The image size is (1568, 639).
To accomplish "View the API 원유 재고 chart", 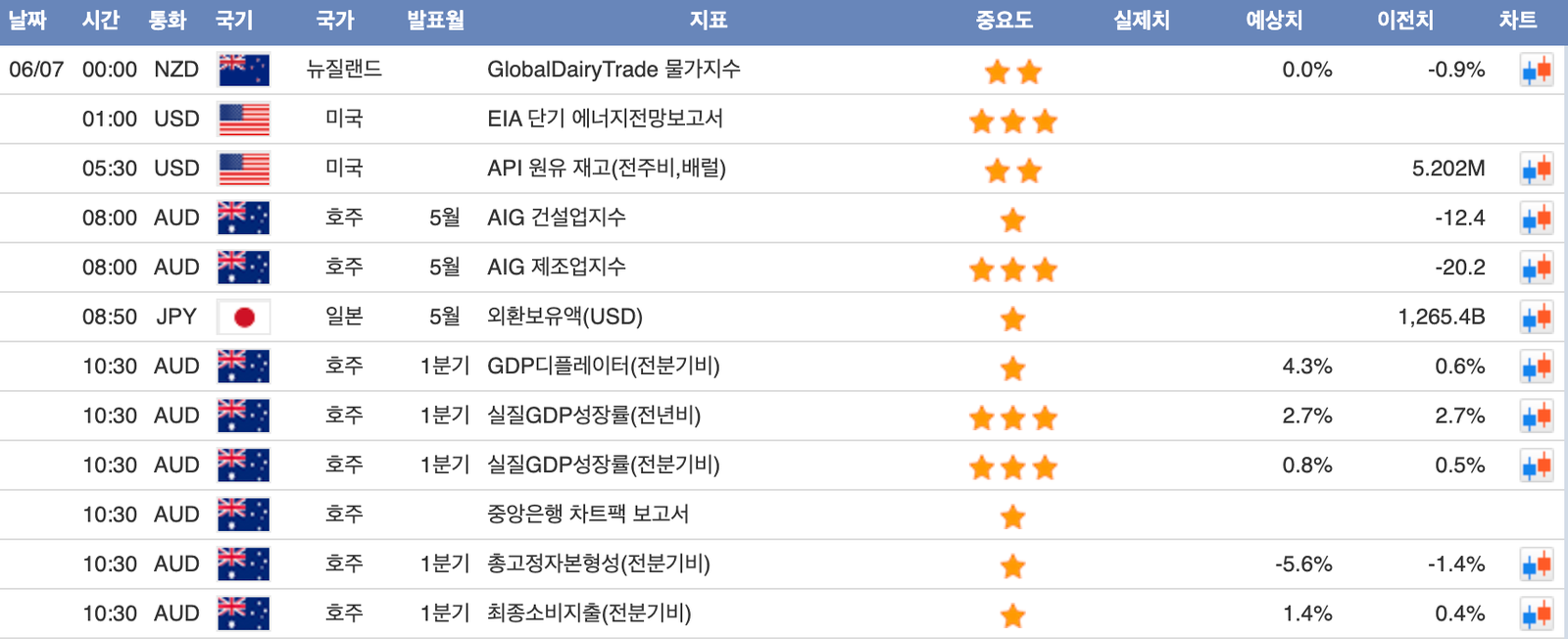I will pos(1537,170).
